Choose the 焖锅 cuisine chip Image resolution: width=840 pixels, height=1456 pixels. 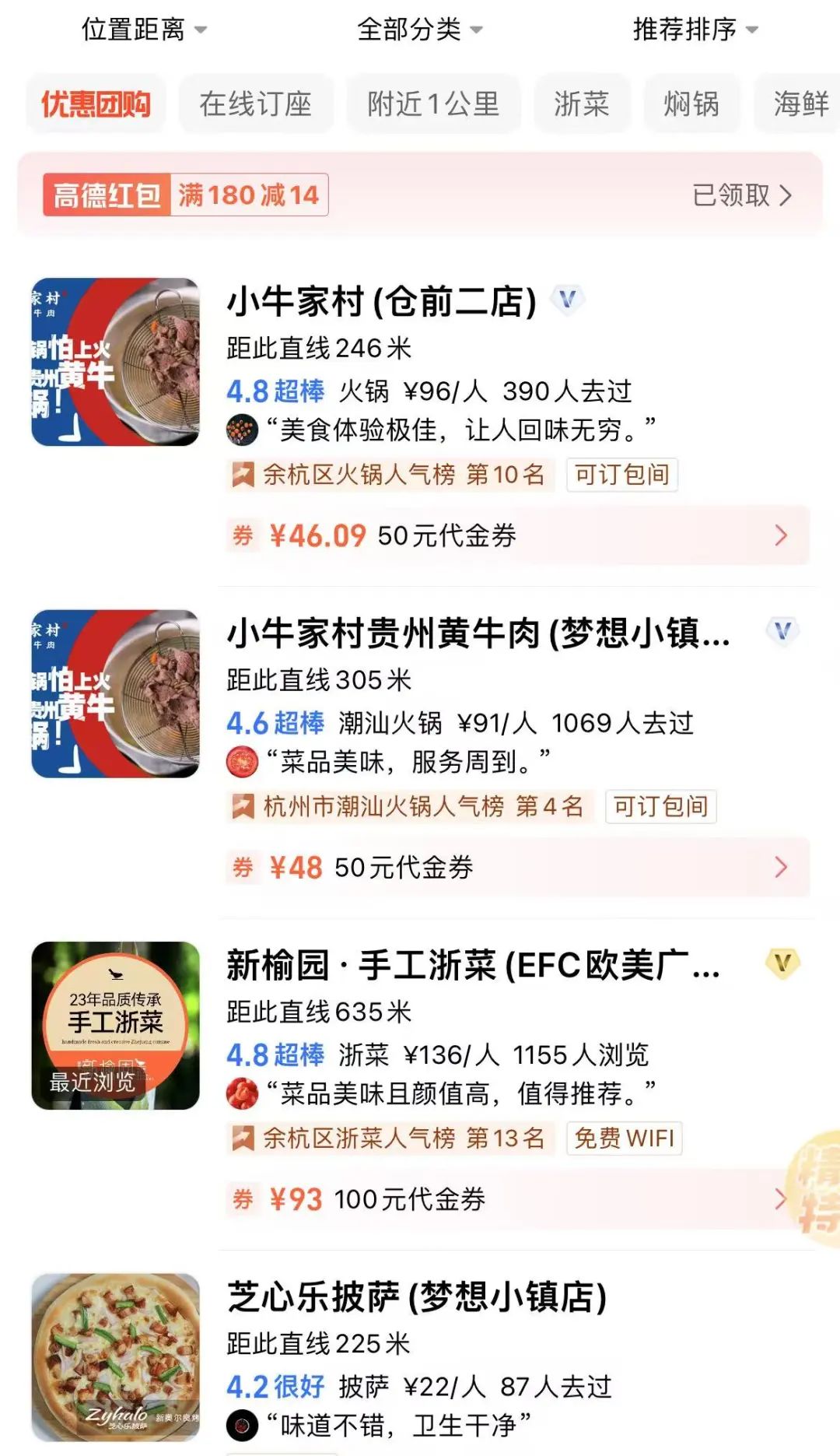pyautogui.click(x=691, y=103)
